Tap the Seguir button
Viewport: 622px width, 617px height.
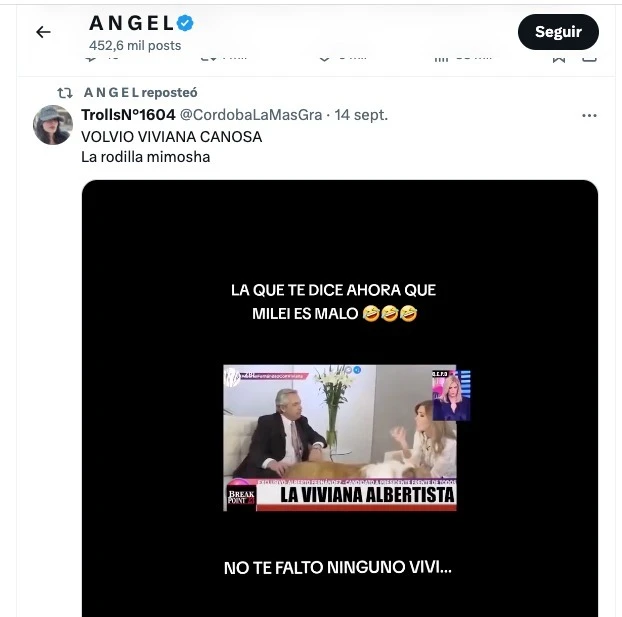[x=558, y=32]
